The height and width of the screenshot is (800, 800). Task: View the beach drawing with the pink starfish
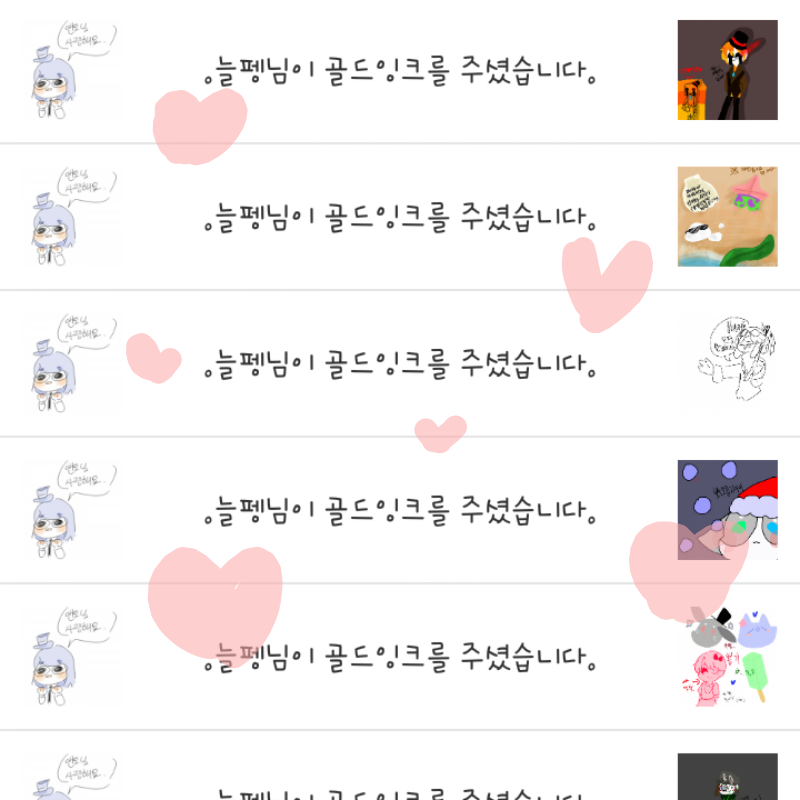point(727,216)
